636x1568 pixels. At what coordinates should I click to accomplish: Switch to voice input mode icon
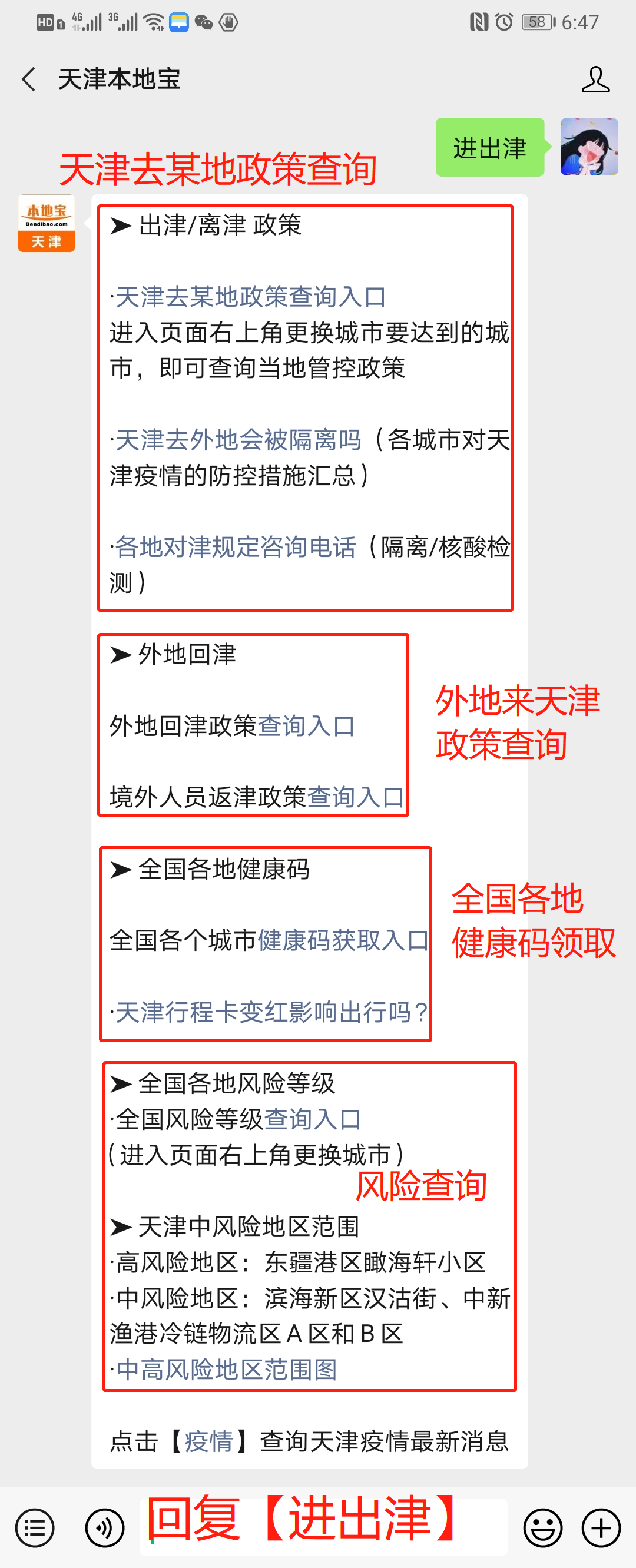tap(105, 1528)
